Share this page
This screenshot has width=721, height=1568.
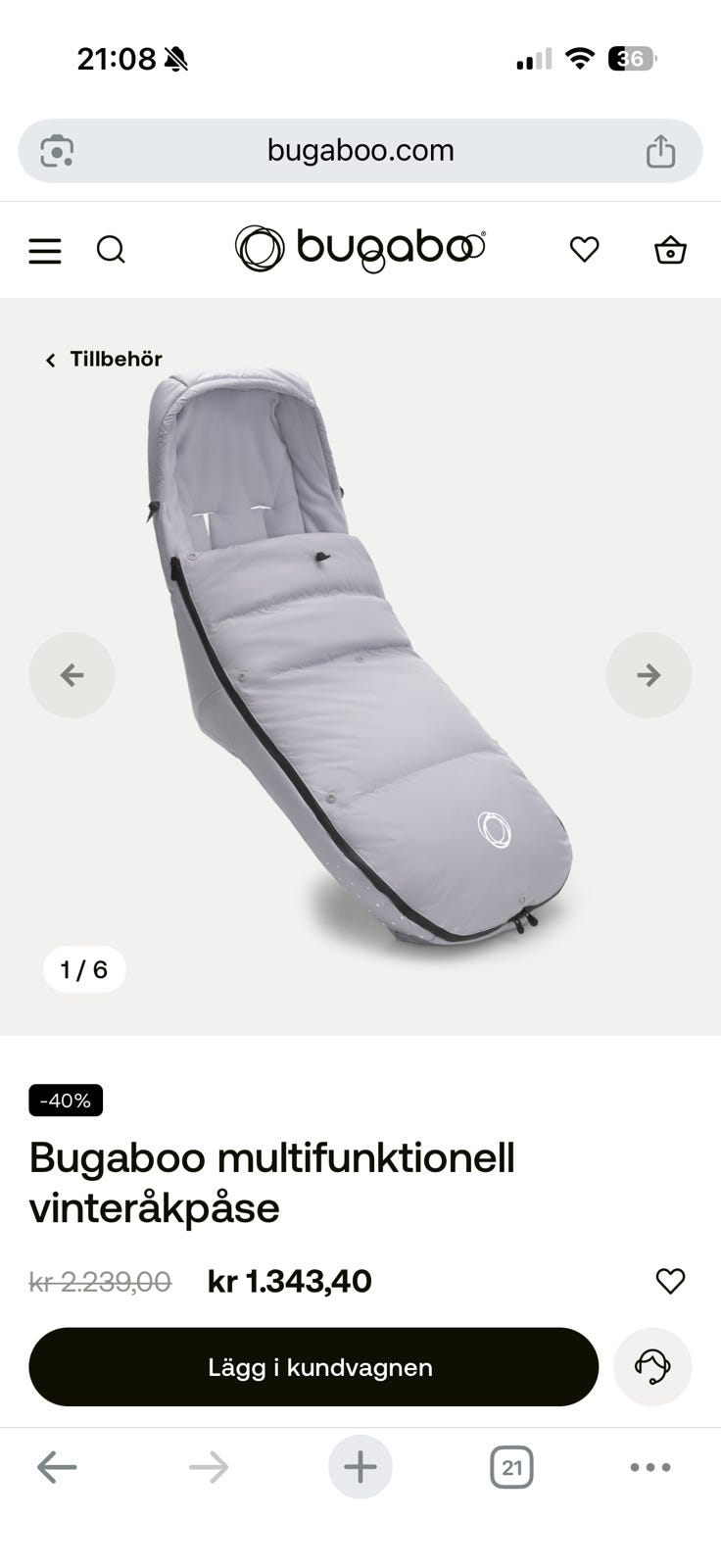[660, 151]
